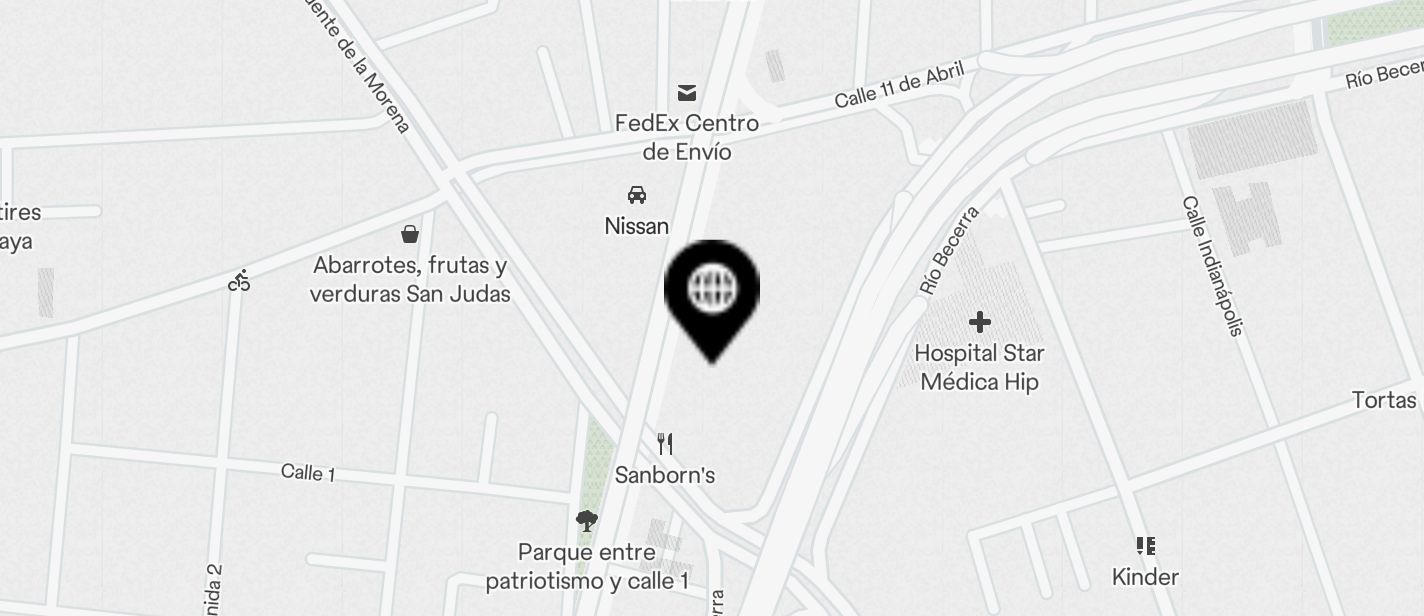This screenshot has width=1424, height=616.
Task: Open the Abarrotes San Judas shop marker
Action: coord(410,235)
